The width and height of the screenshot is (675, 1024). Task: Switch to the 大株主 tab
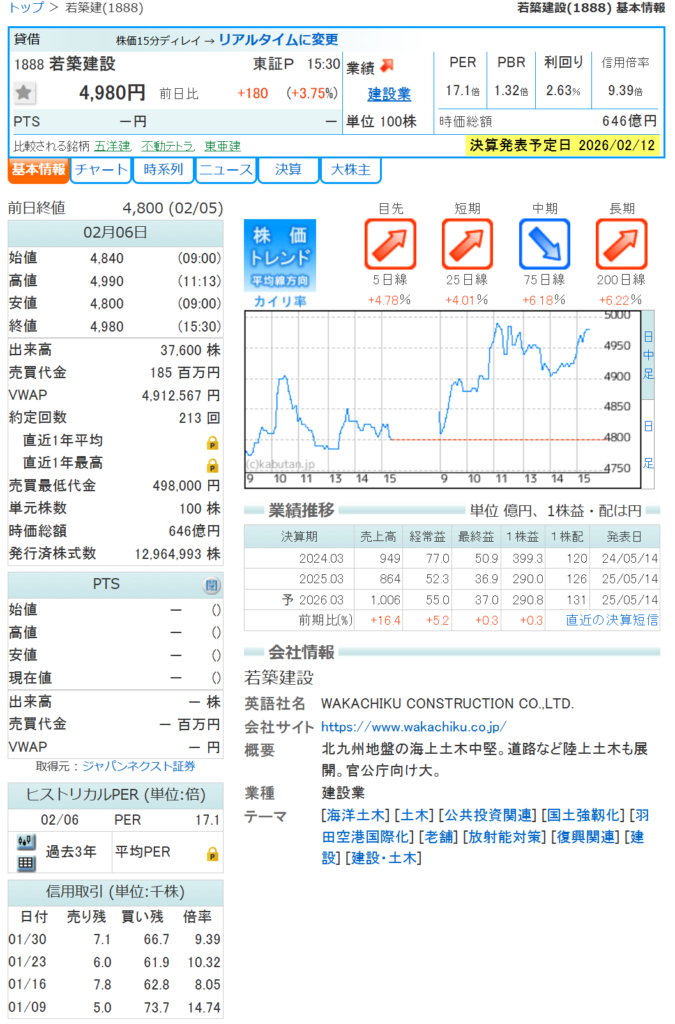pos(350,170)
